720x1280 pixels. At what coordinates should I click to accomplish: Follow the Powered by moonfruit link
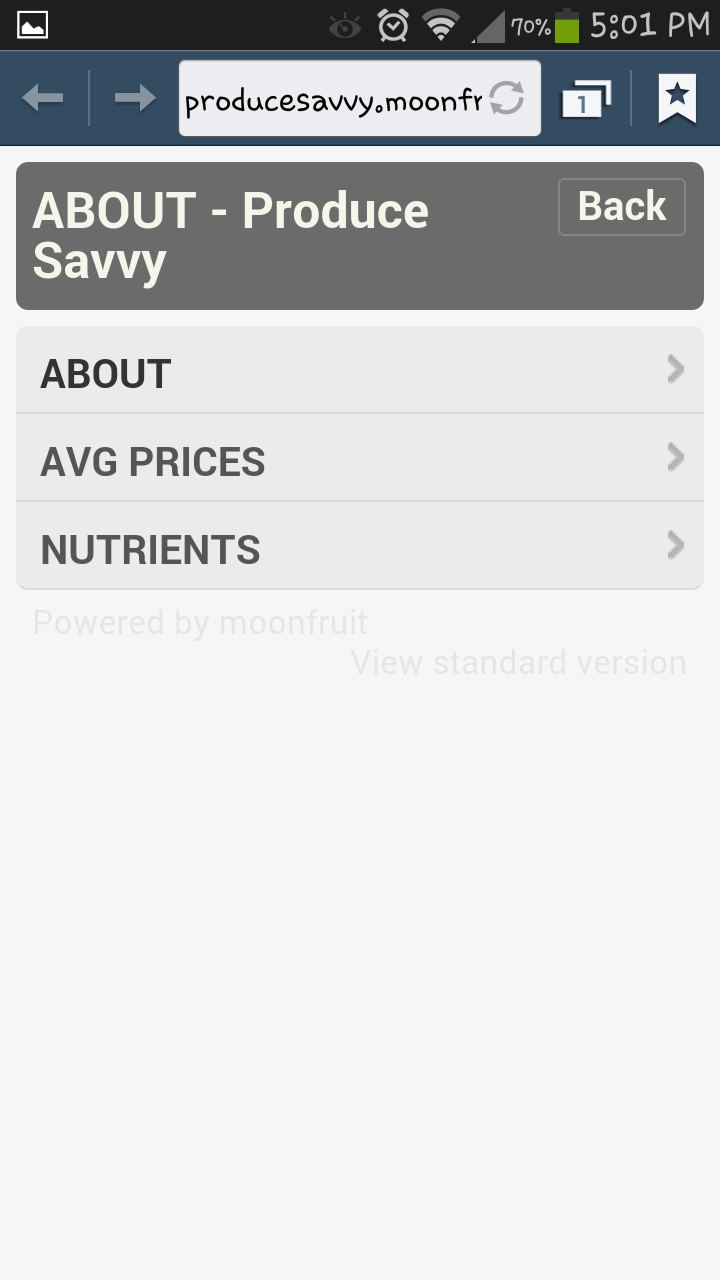200,622
